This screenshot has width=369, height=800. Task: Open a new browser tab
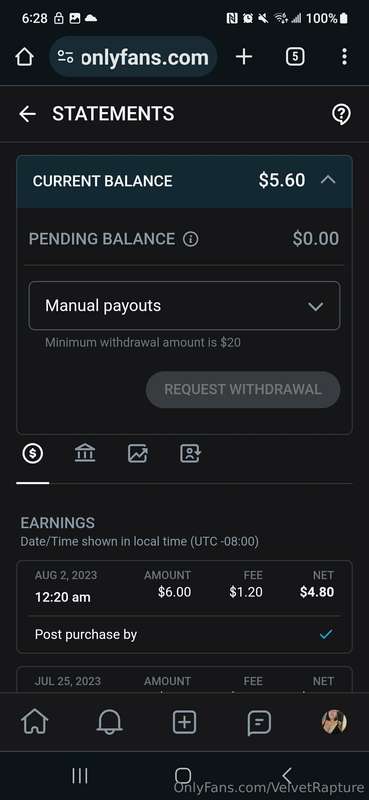coord(244,57)
